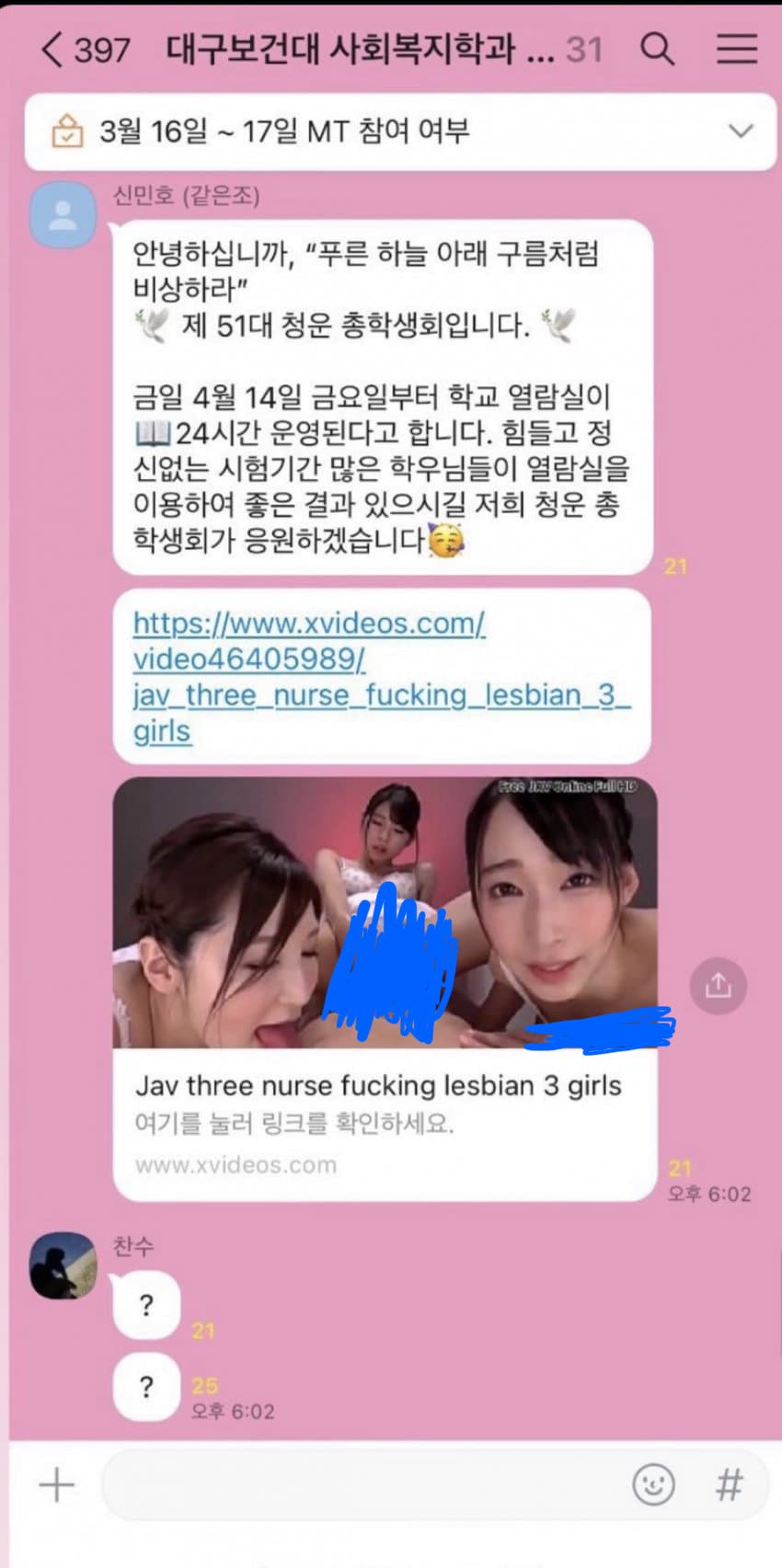This screenshot has height=1568, width=782.
Task: Search within this chat room
Action: 657,49
